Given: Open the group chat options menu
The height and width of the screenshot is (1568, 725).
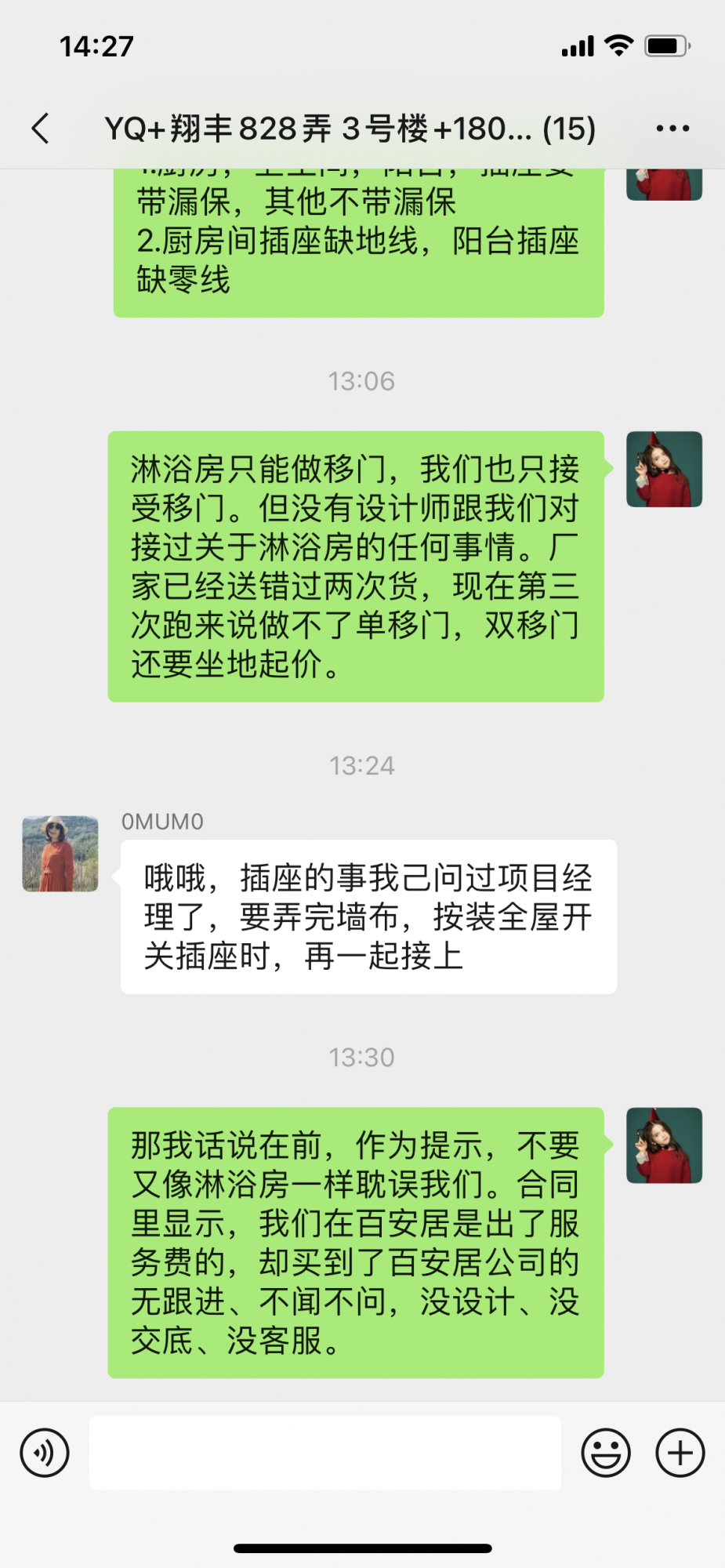Looking at the screenshot, I should (x=672, y=129).
